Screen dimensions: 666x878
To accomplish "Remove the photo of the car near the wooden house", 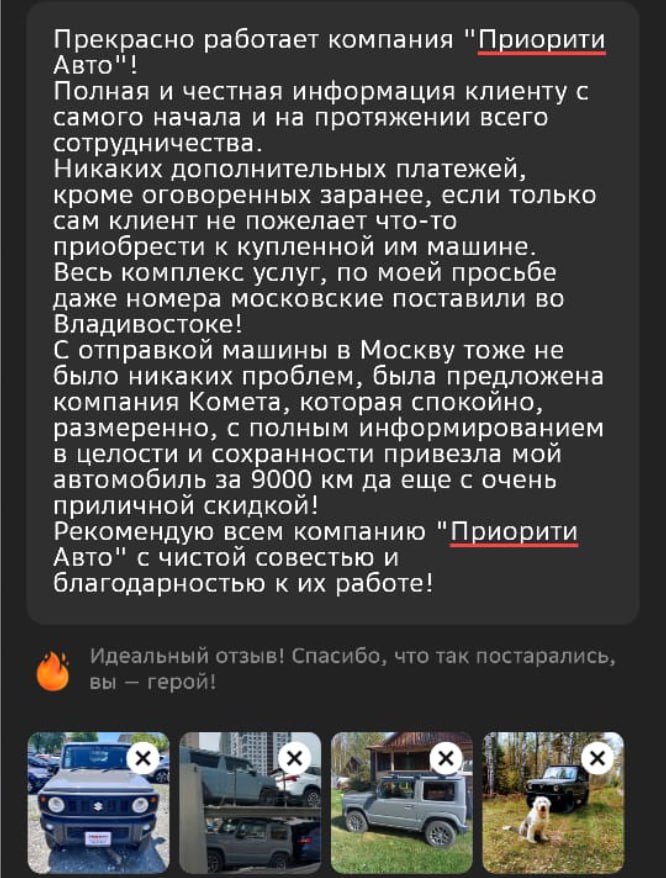I will (447, 757).
